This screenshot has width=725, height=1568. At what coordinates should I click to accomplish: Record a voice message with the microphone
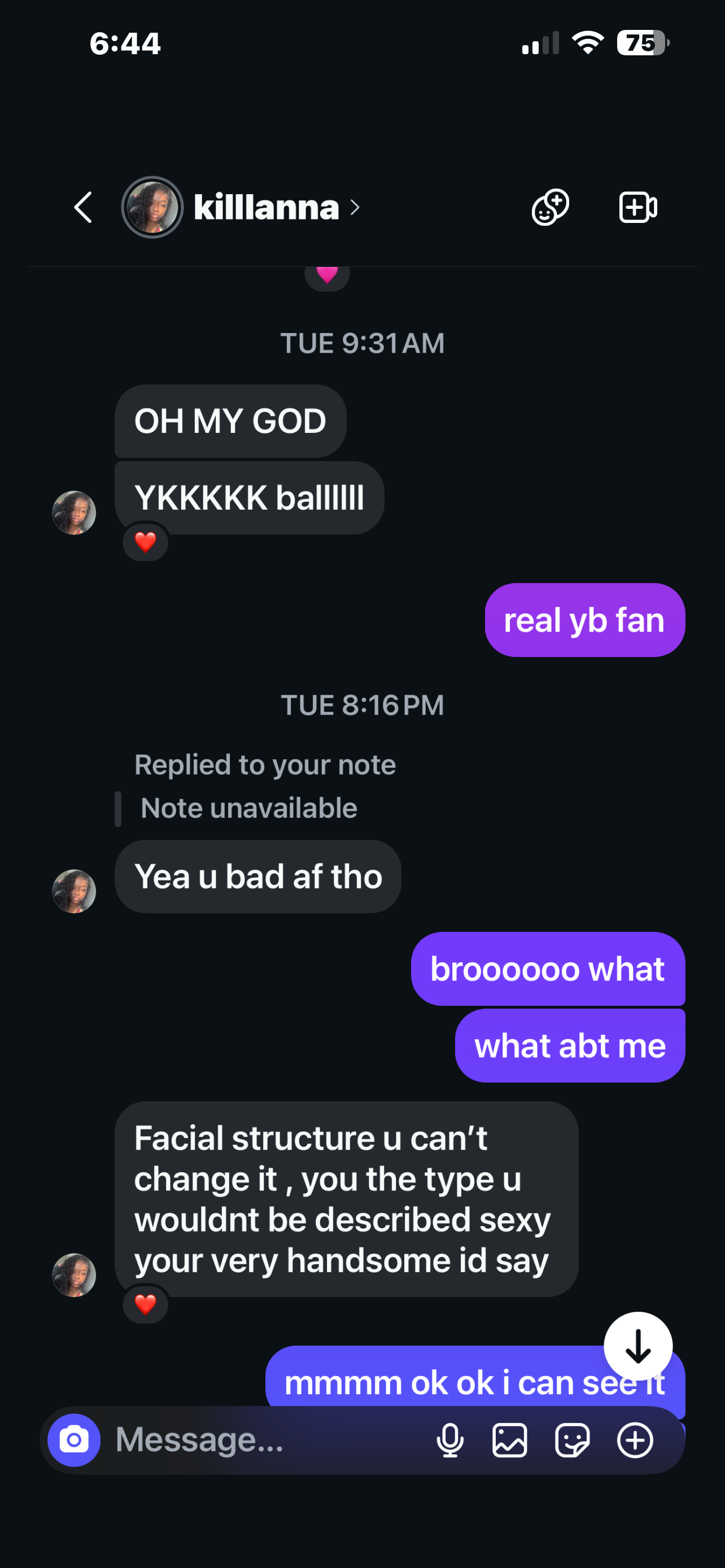click(x=451, y=1440)
